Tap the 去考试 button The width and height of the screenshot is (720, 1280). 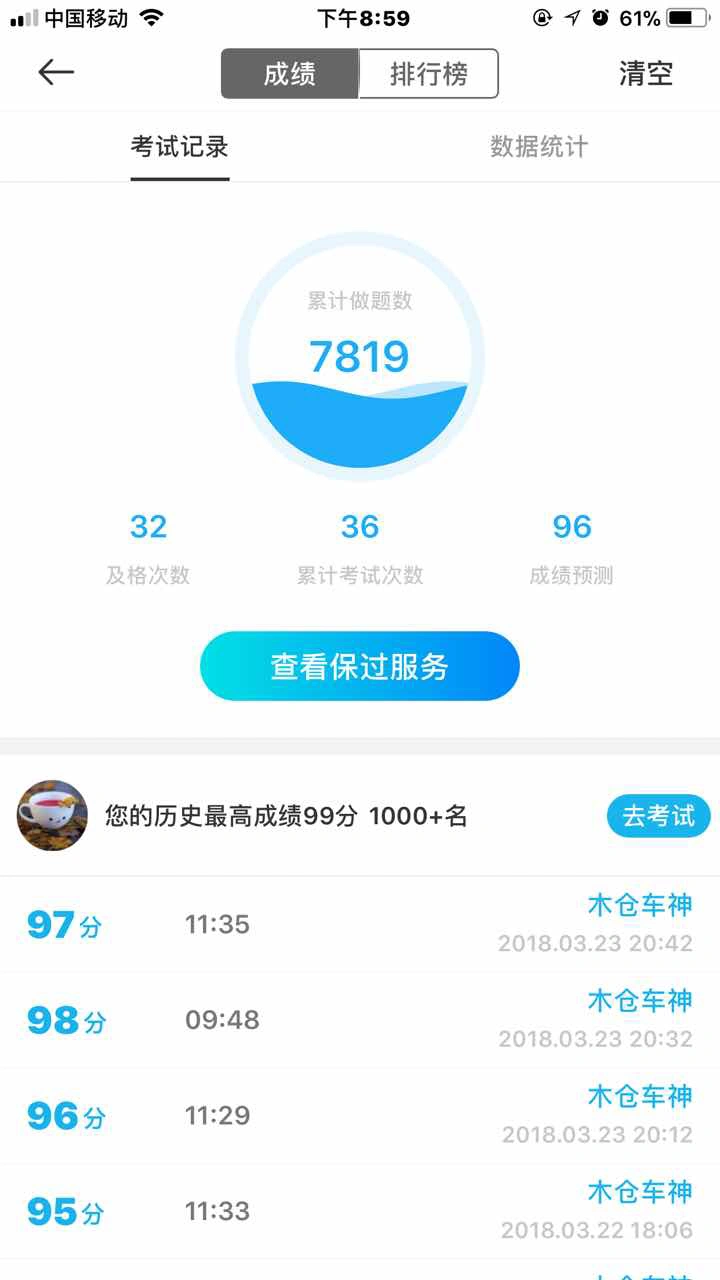pyautogui.click(x=658, y=816)
